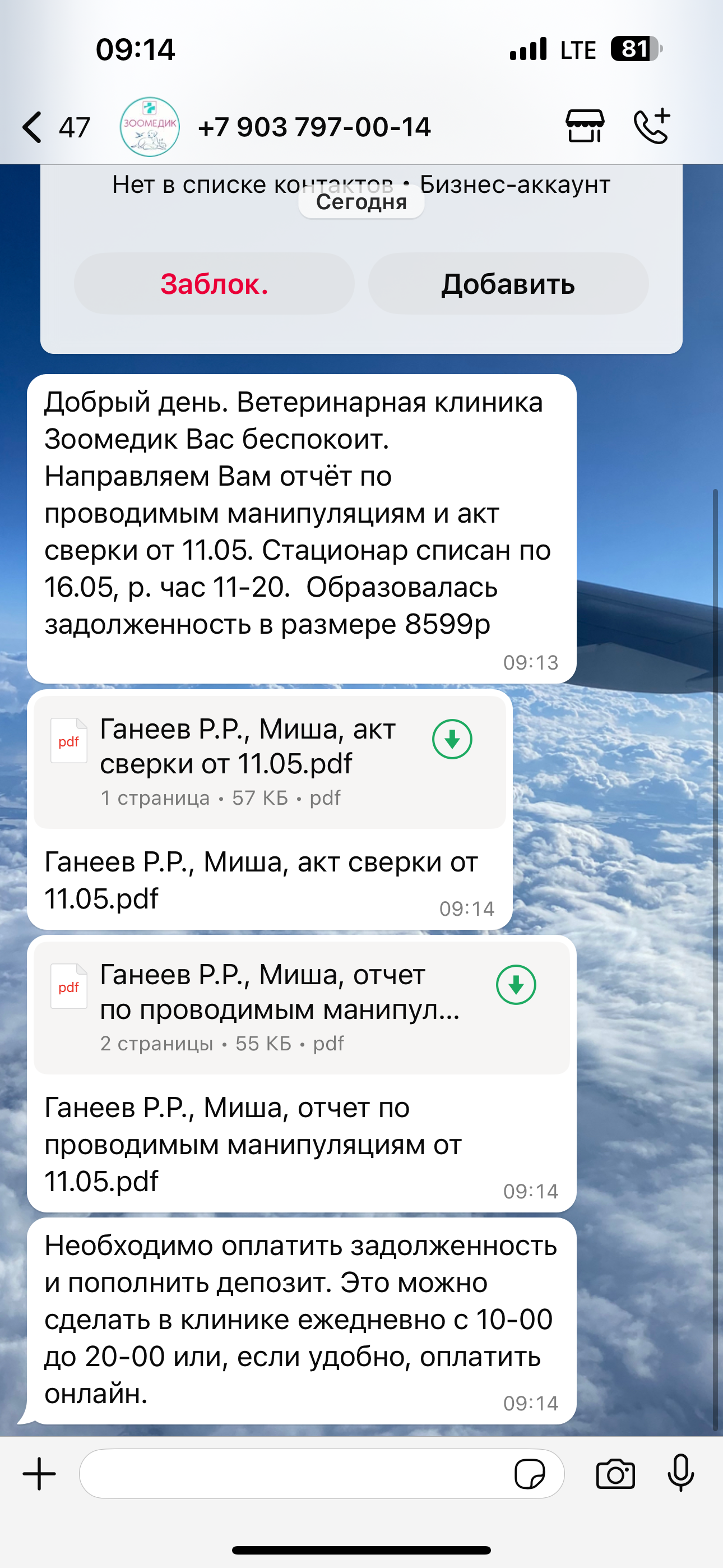This screenshot has width=723, height=1568.
Task: Open the sticker picker
Action: pyautogui.click(x=530, y=1474)
